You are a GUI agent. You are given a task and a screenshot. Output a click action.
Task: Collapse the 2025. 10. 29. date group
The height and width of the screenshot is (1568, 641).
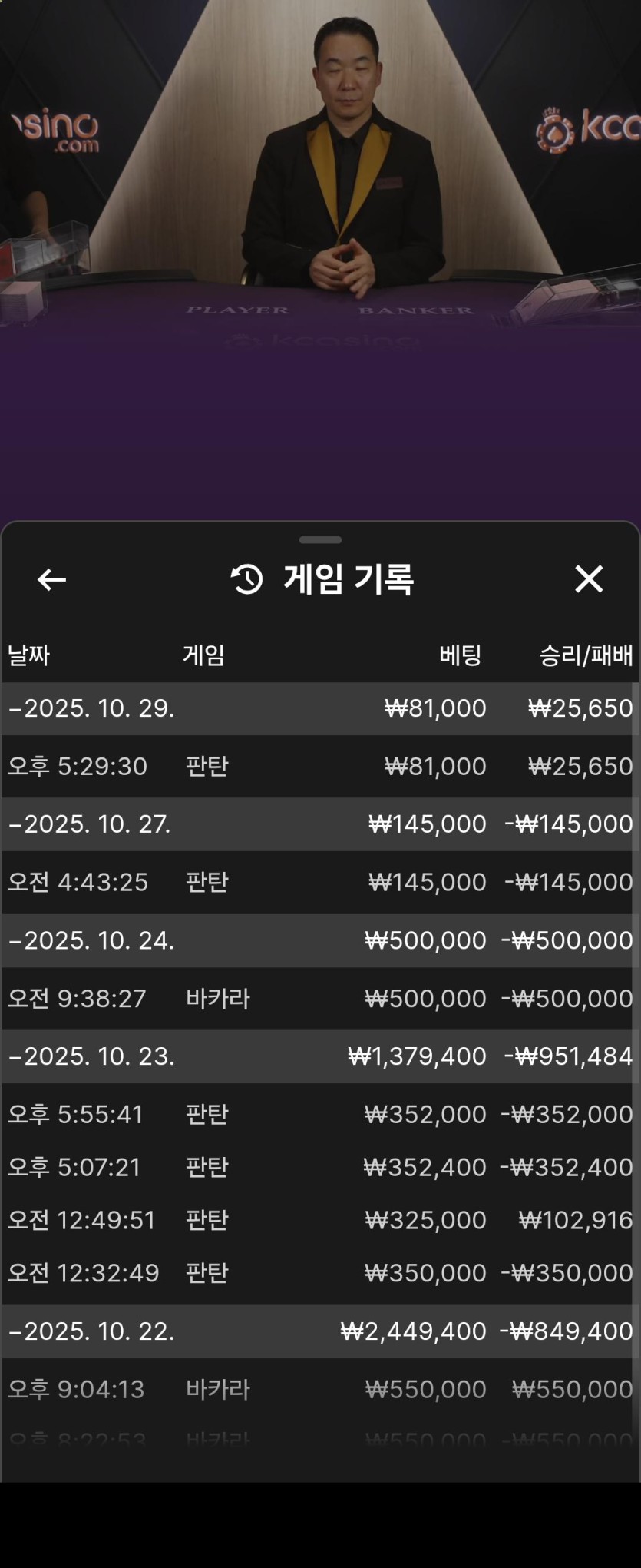point(92,708)
